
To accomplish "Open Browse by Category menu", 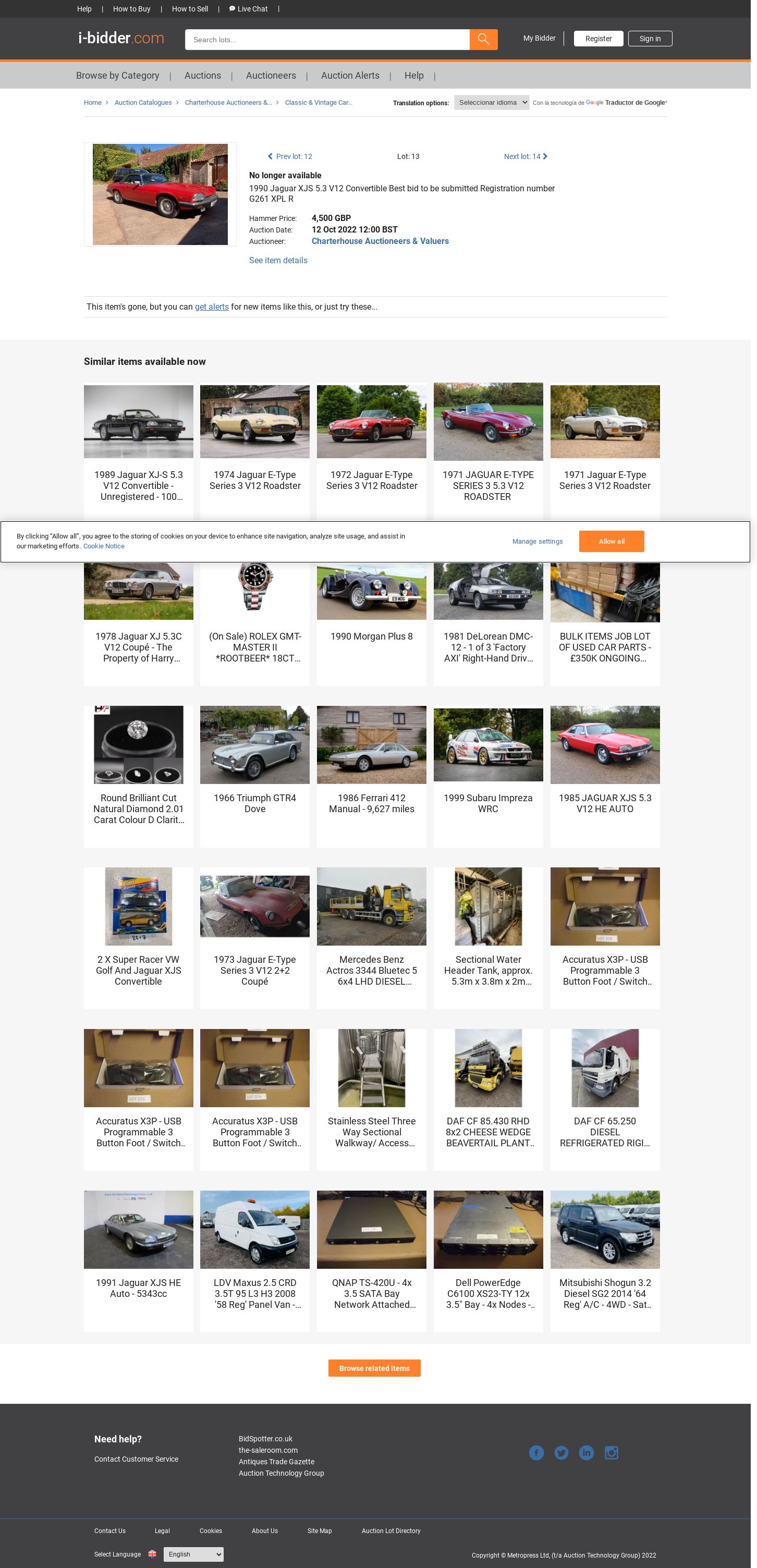I will pos(117,76).
